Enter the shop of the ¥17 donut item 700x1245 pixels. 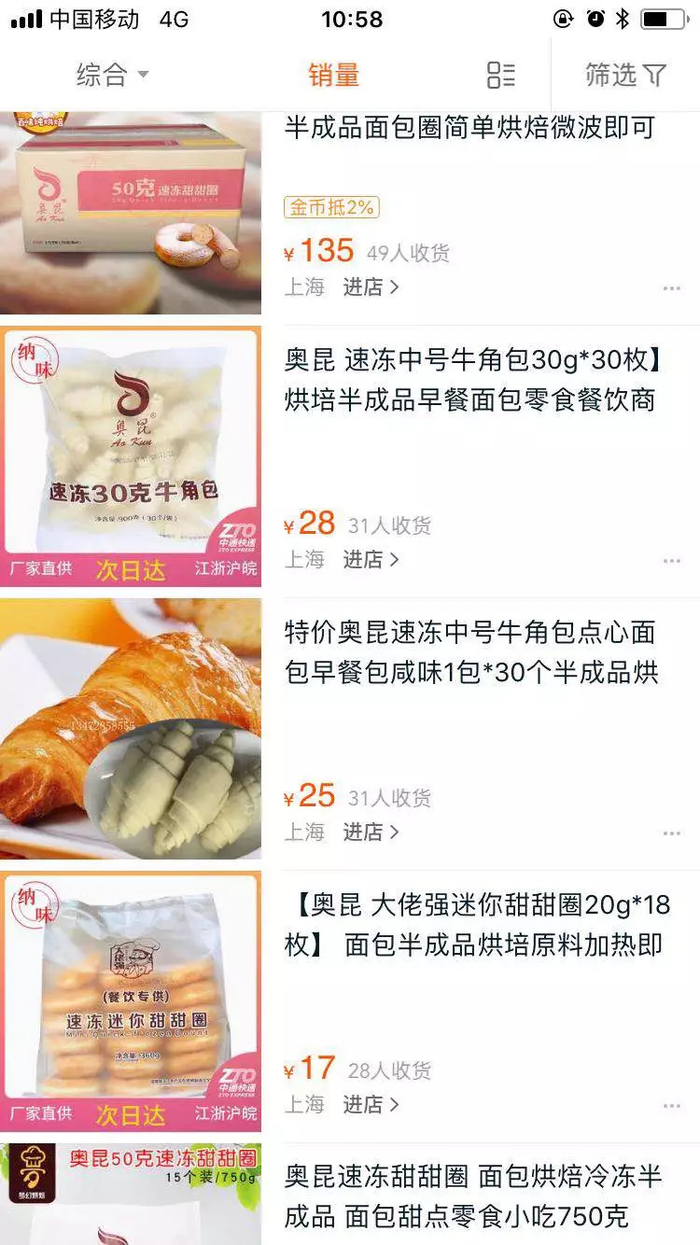pyautogui.click(x=371, y=1104)
